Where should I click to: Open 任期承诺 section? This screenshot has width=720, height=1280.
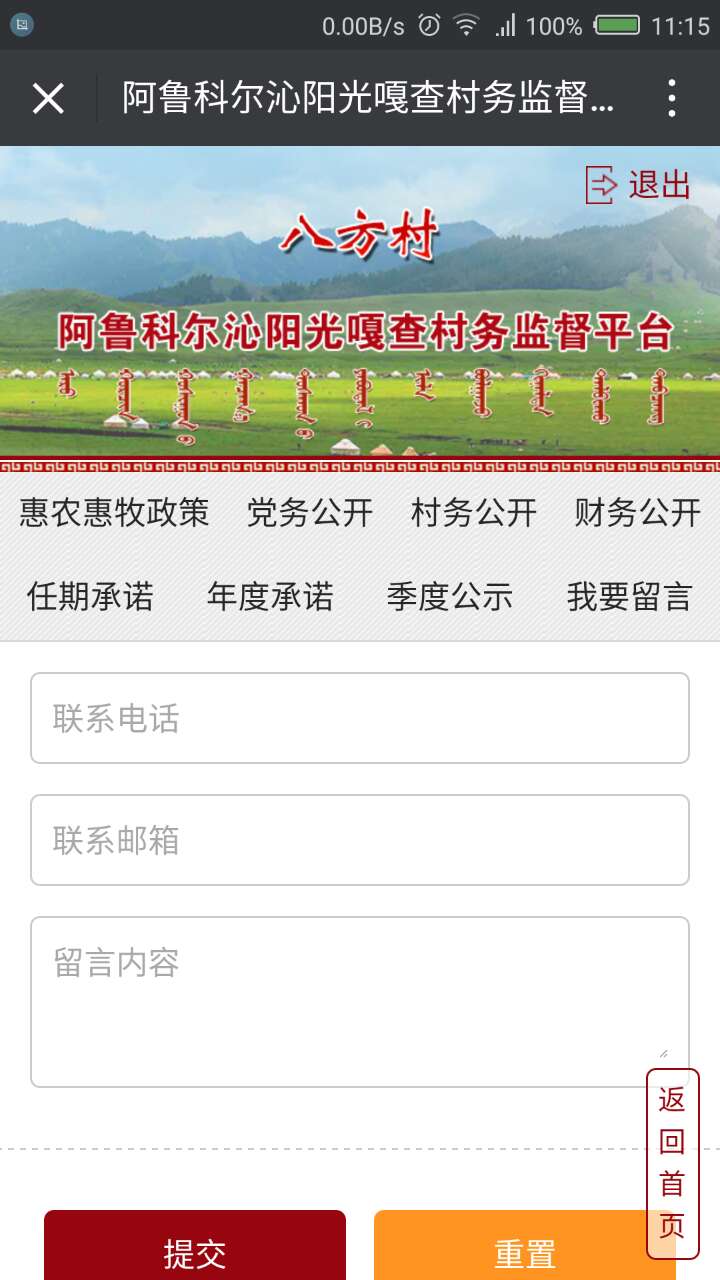[x=90, y=597]
